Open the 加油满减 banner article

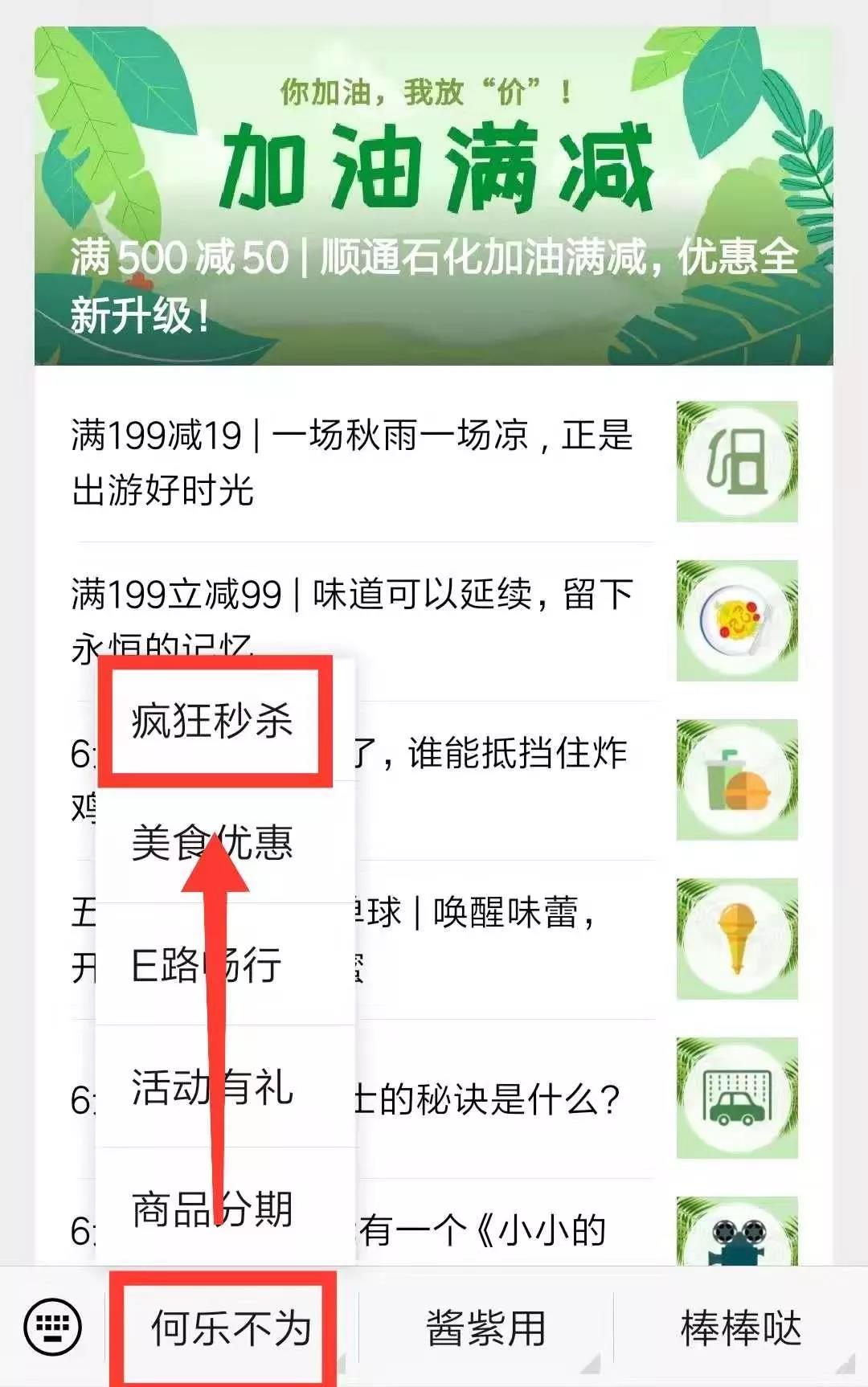point(434,196)
